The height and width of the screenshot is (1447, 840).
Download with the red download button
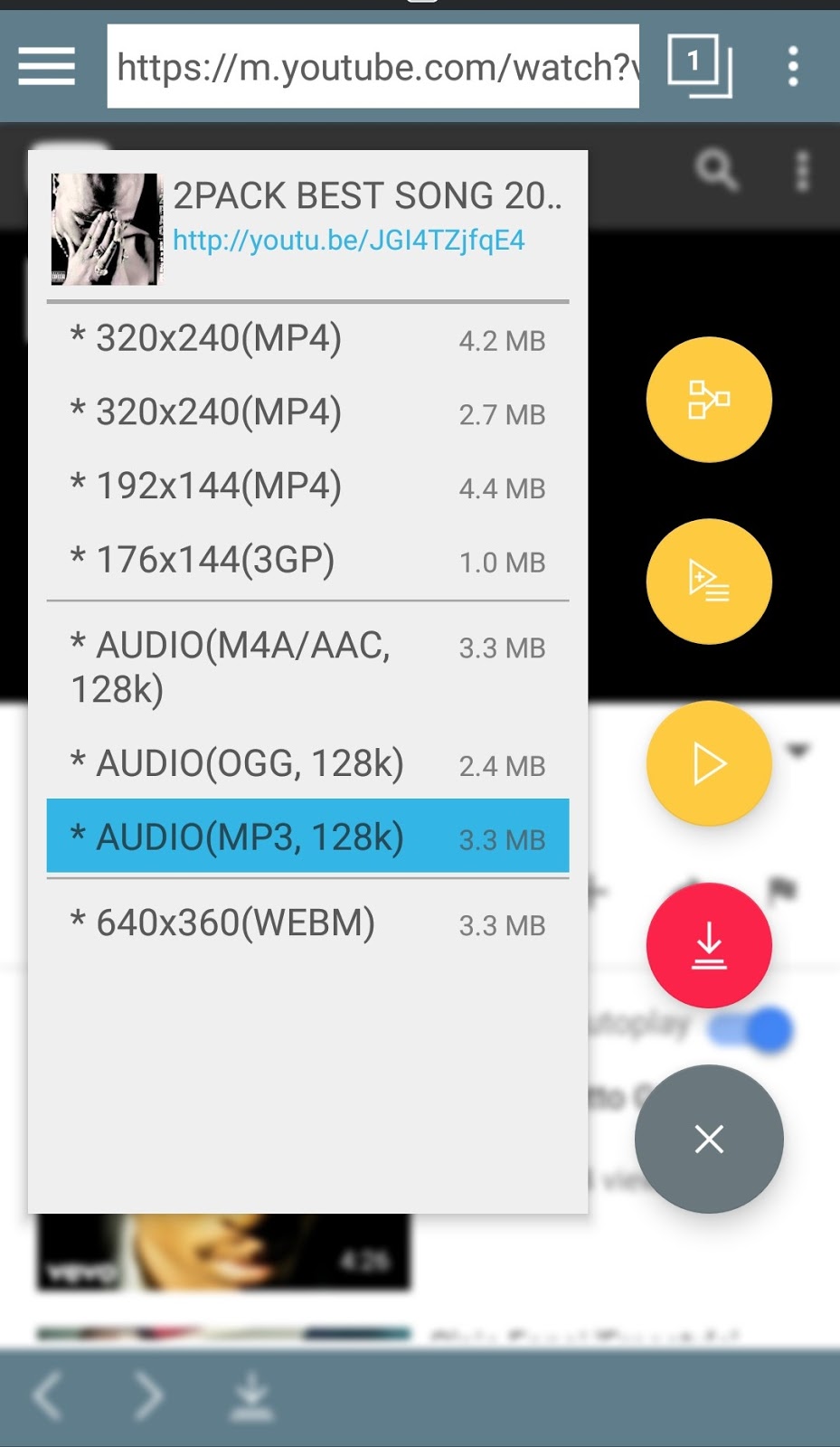click(709, 945)
